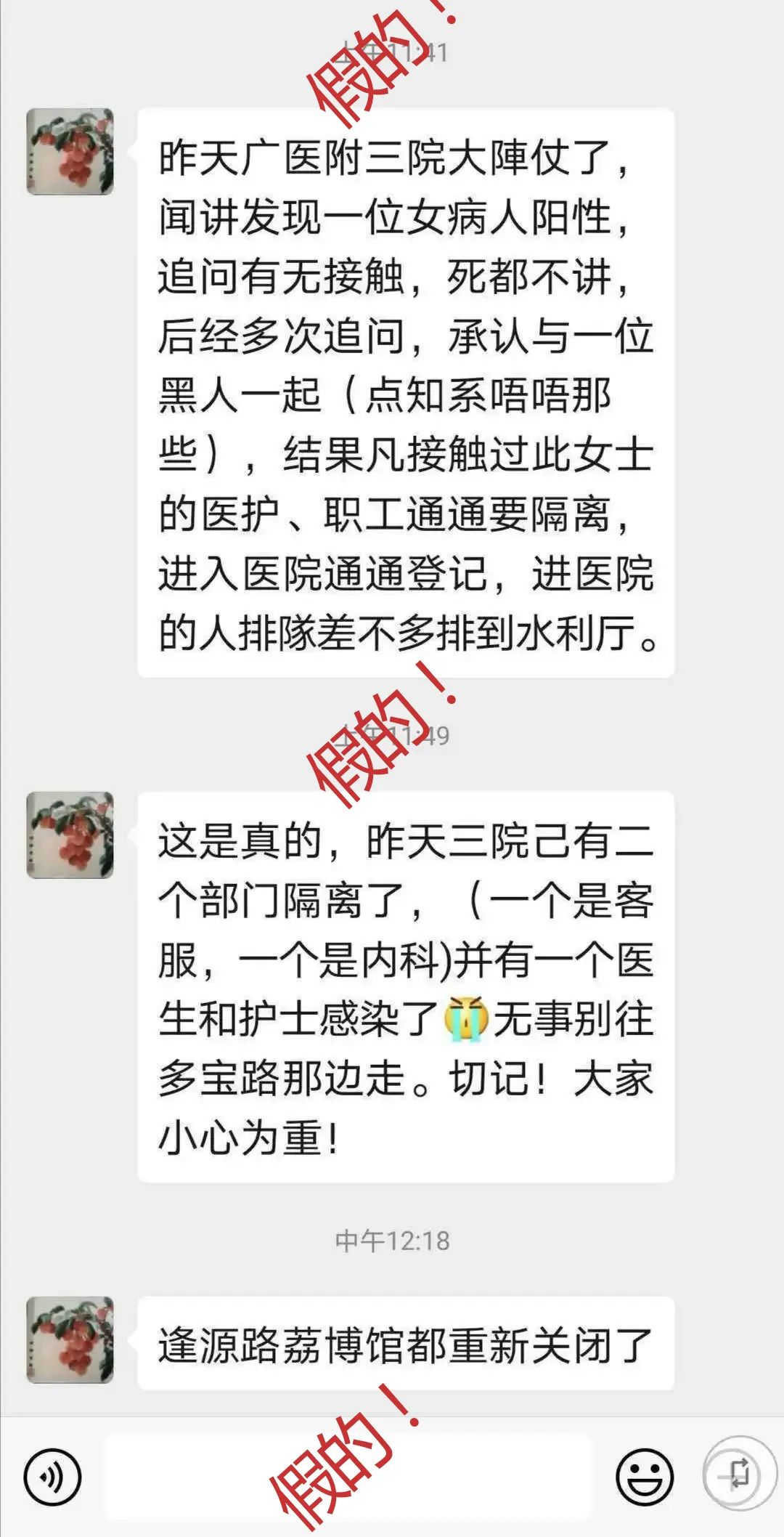Tap the message text field
Viewport: 784px width, 1537px height.
348,1477
